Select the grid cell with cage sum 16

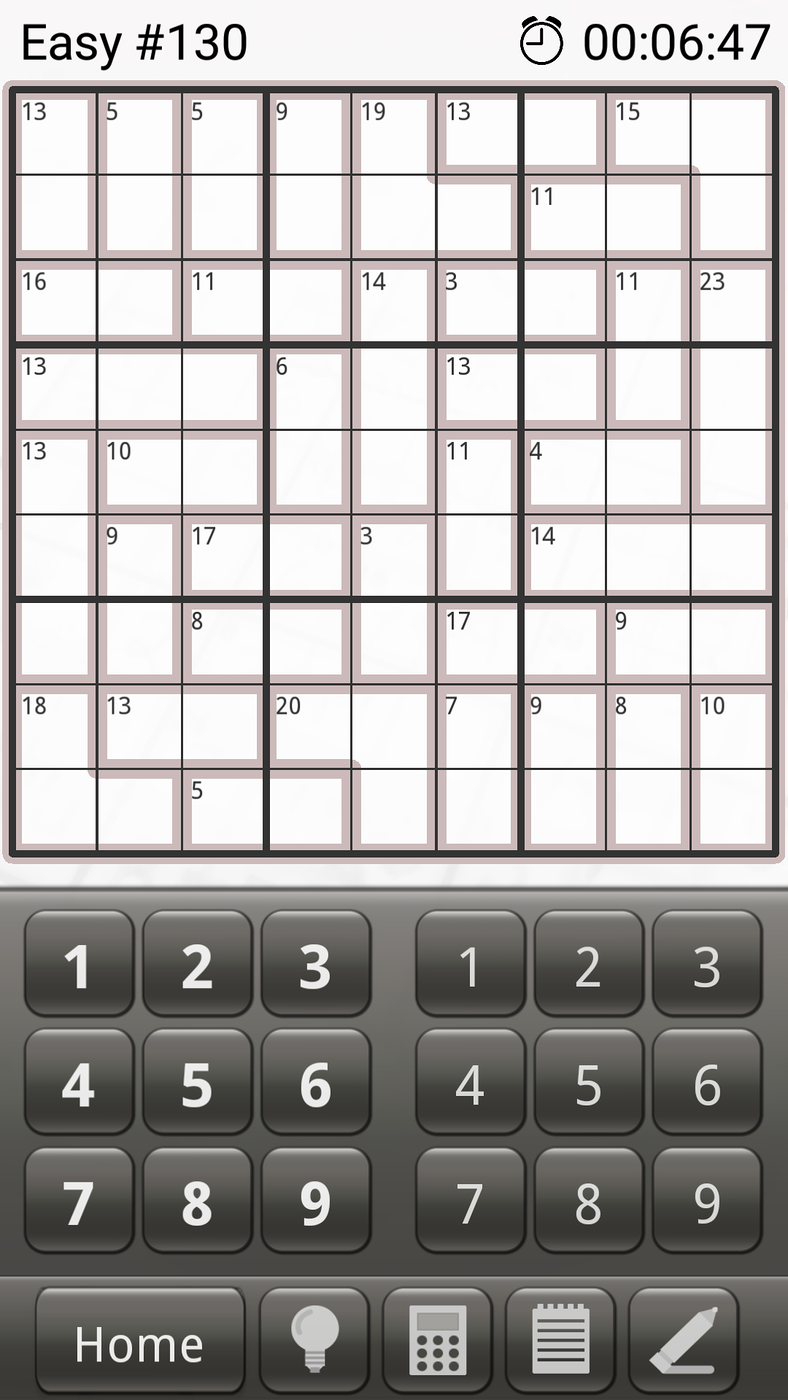(54, 303)
